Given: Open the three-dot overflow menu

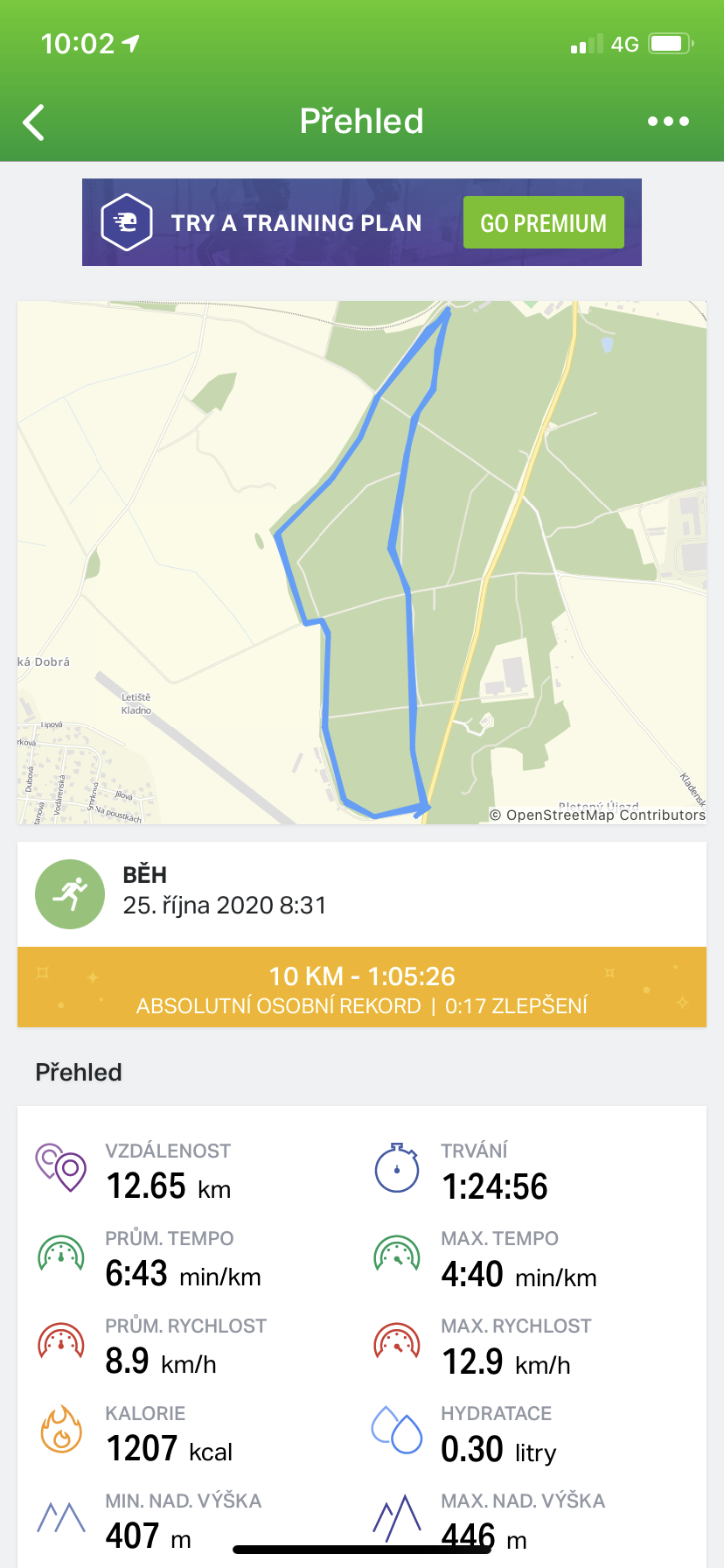Looking at the screenshot, I should (668, 122).
